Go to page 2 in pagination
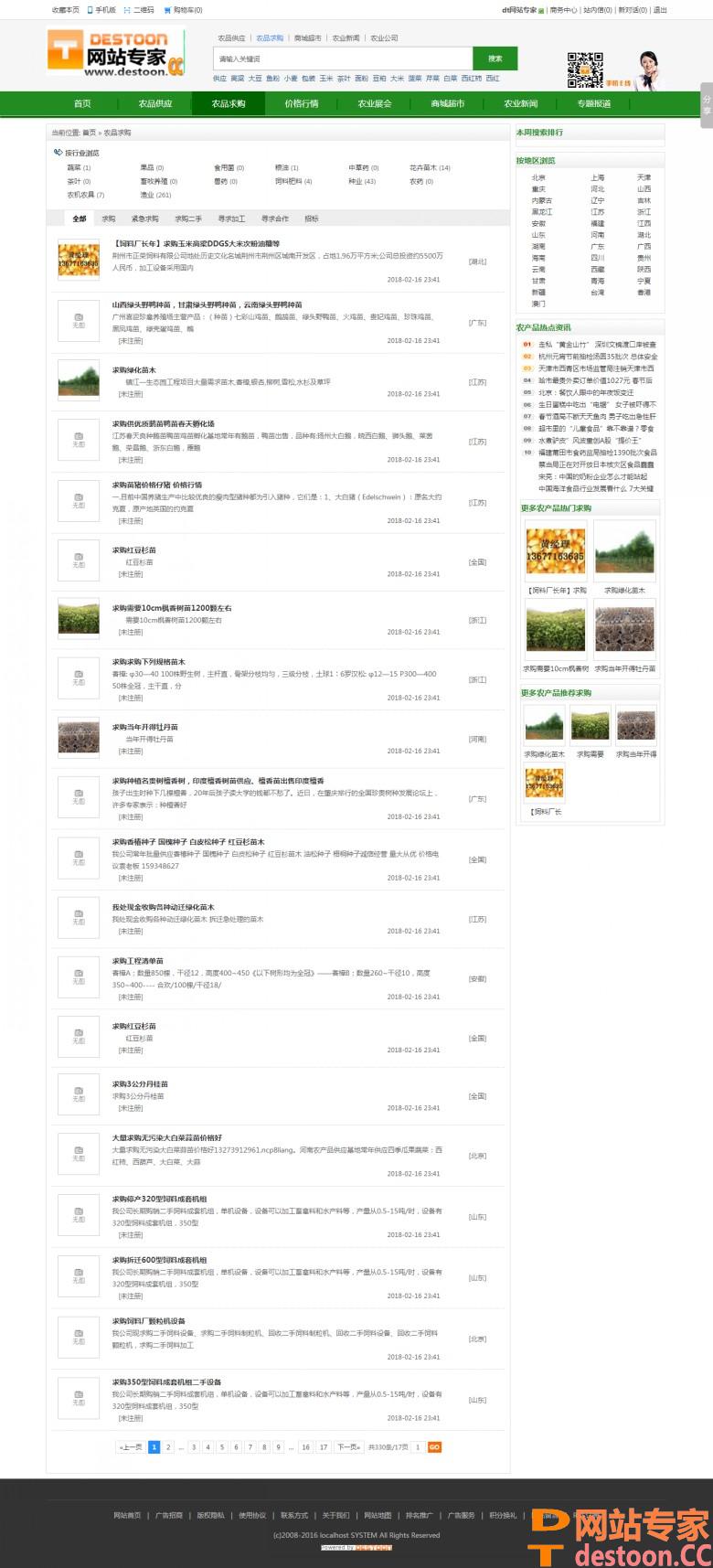This screenshot has width=713, height=1568. coord(168,1447)
